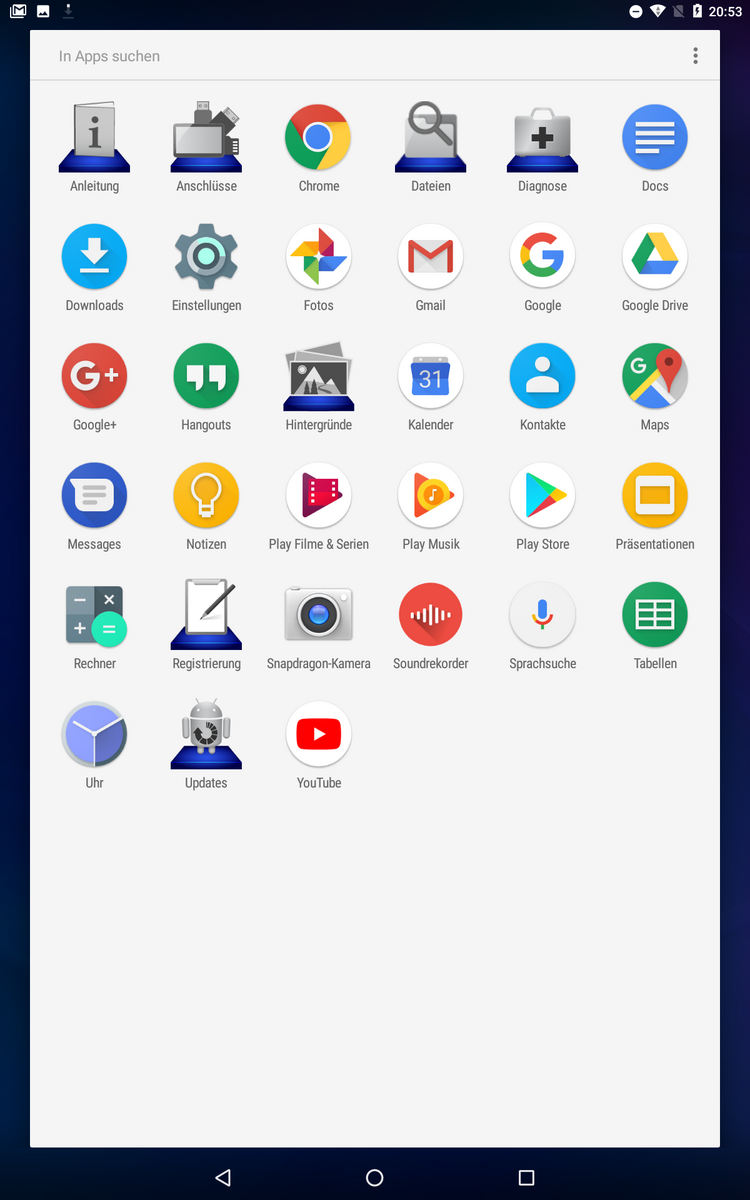The image size is (750, 1200).
Task: Launch Hangouts
Action: 206,376
